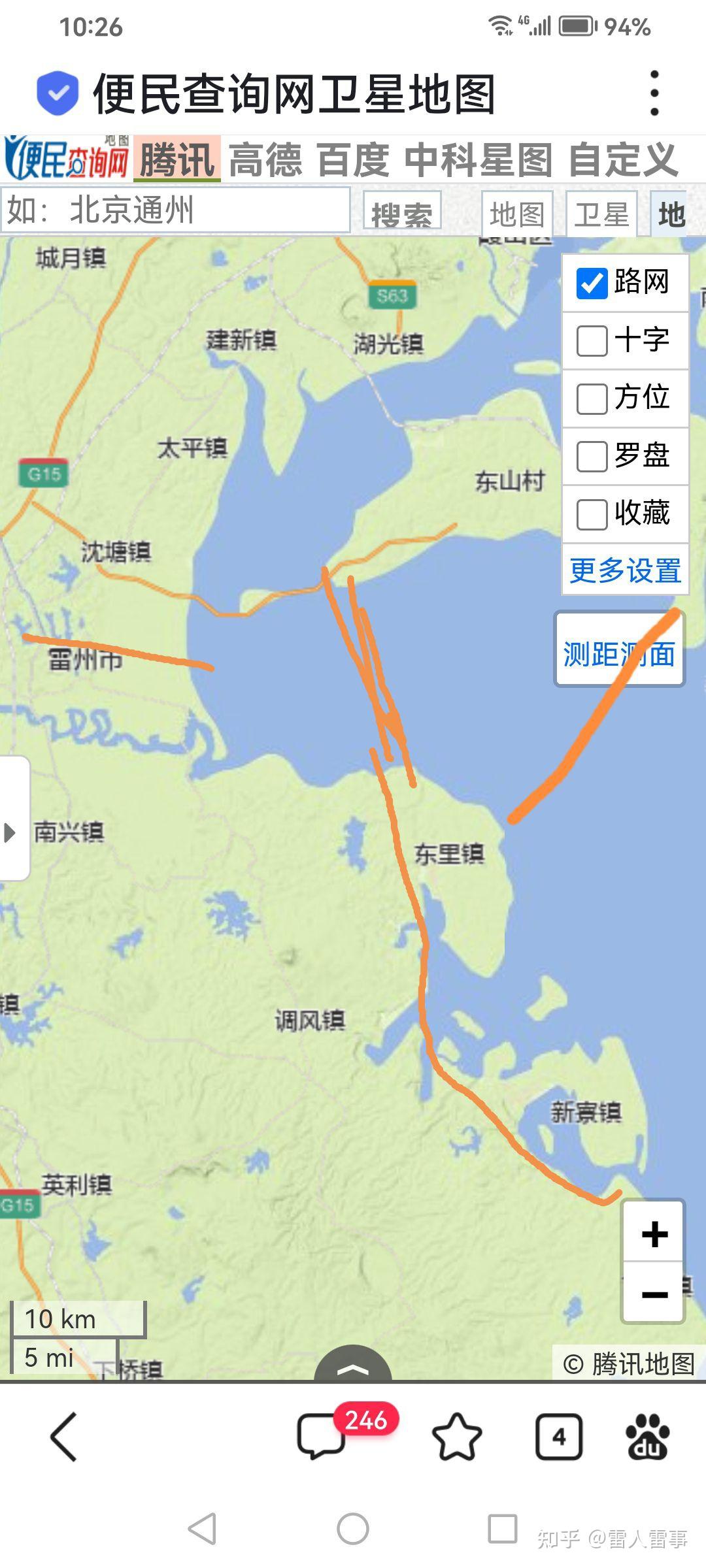Screen dimensions: 706x1568
Task: Select the 中科星图 map source
Action: [478, 159]
